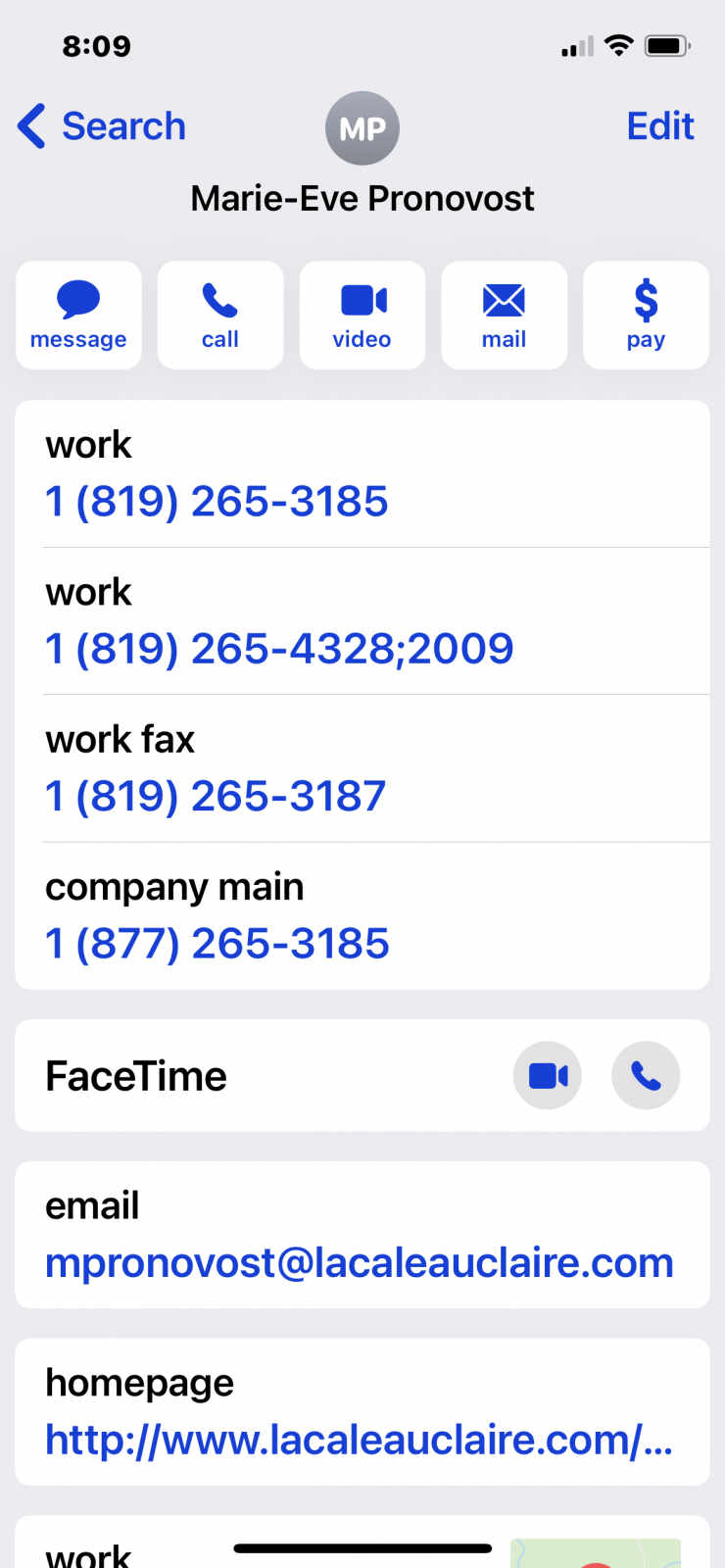Tap the call action button
This screenshot has width=725, height=1568.
click(220, 316)
